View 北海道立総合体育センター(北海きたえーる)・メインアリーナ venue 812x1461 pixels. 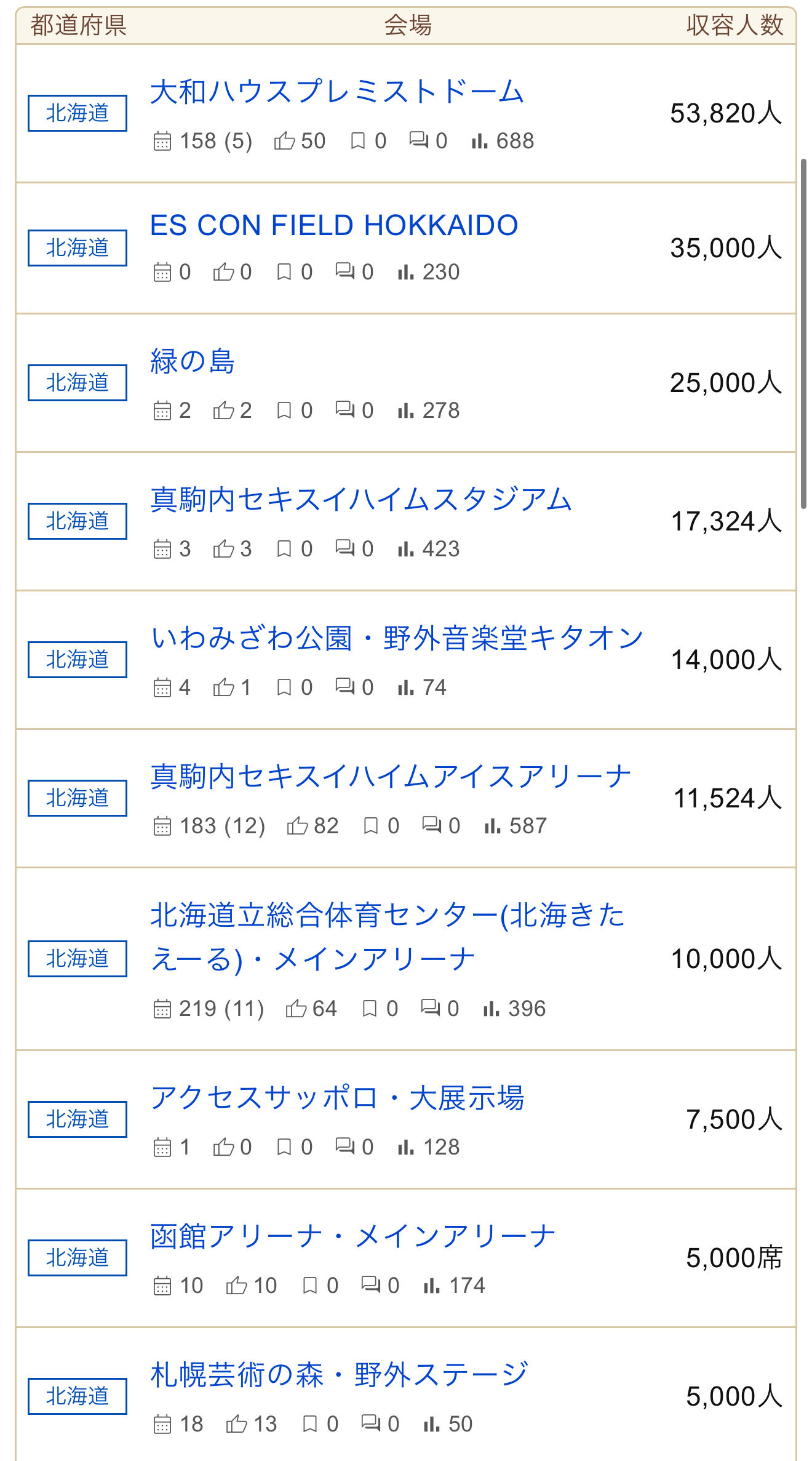(x=388, y=937)
